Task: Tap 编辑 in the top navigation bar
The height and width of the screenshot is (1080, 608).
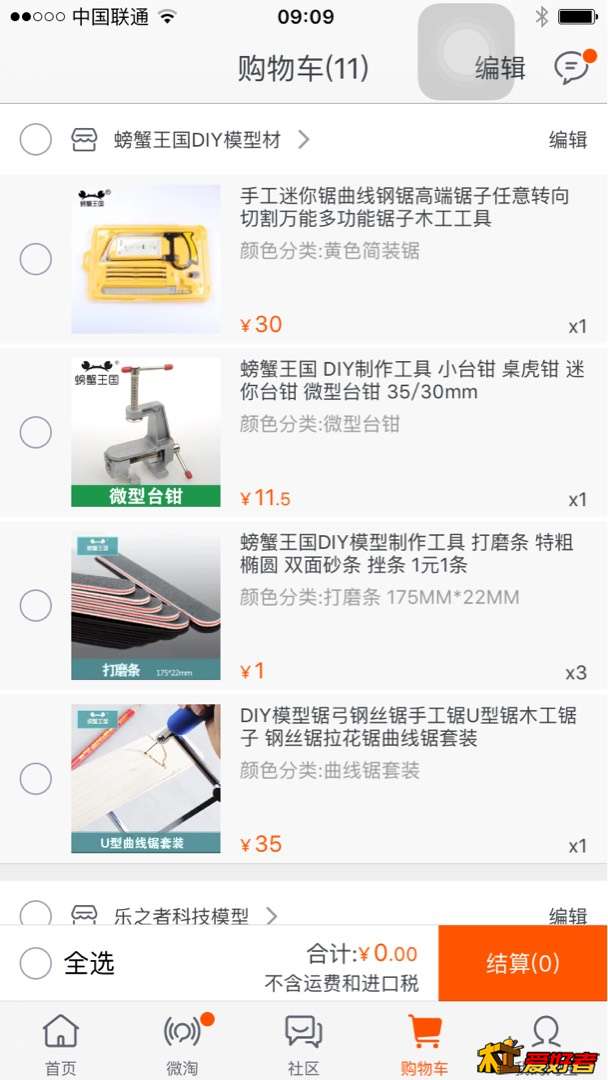Action: (x=499, y=67)
